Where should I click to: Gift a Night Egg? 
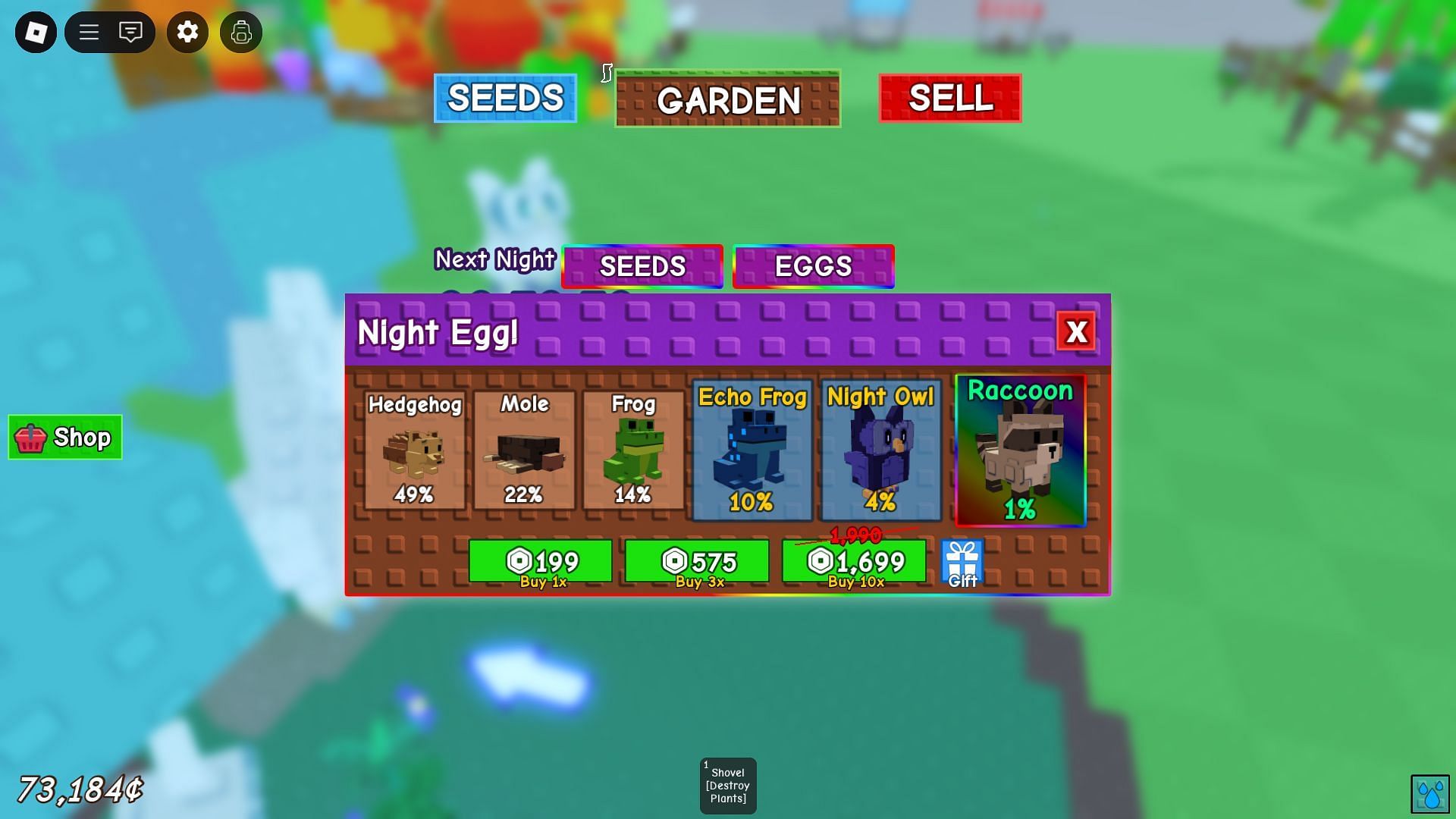point(962,563)
